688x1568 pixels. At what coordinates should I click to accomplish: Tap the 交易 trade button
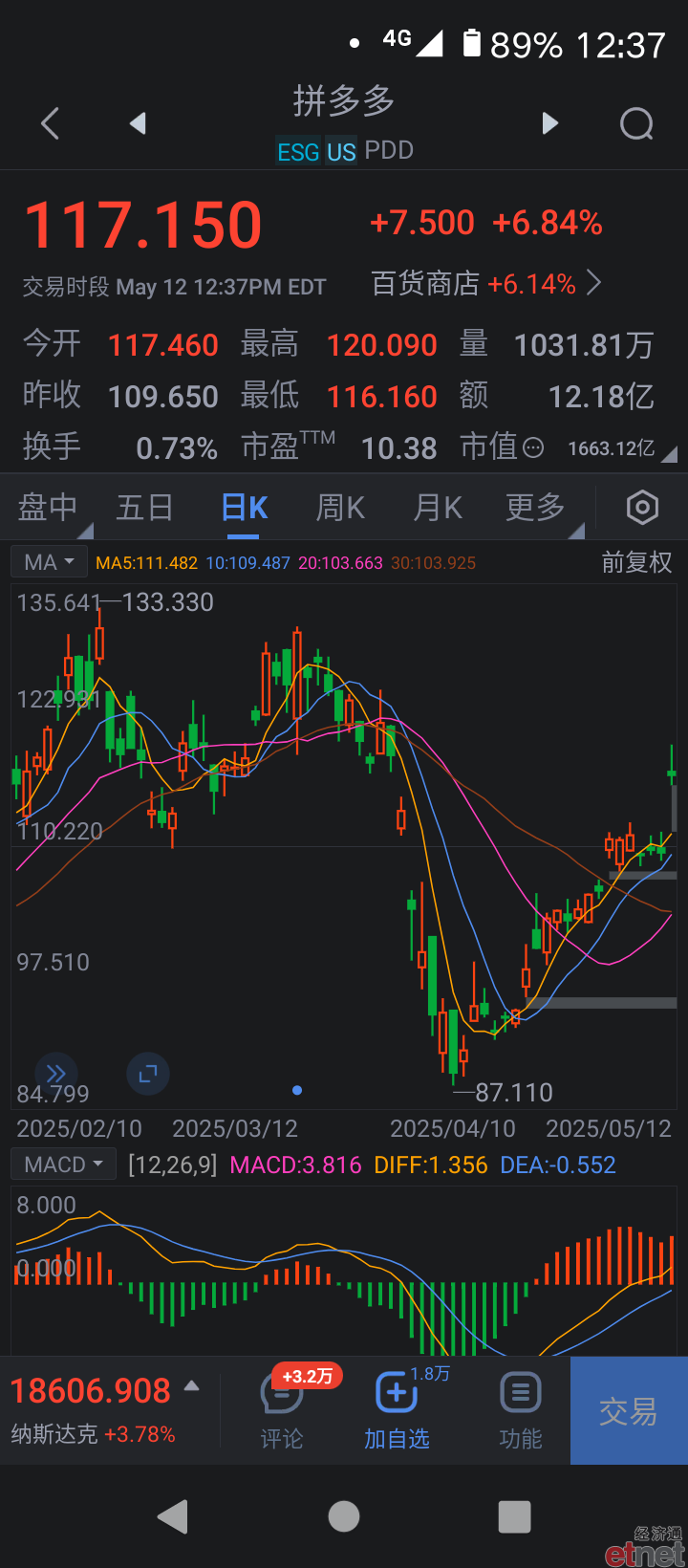click(x=629, y=1411)
